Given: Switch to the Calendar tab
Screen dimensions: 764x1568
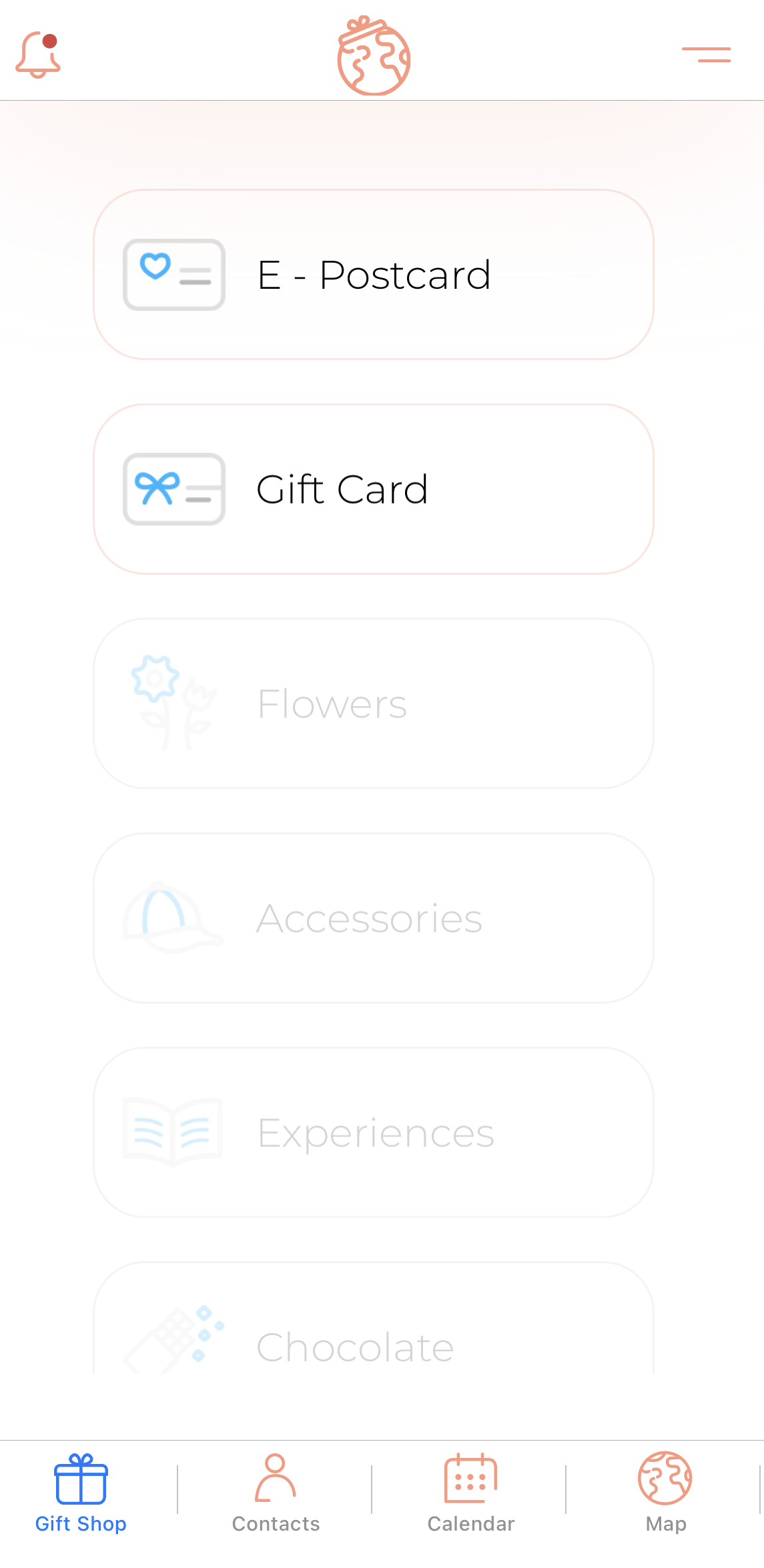Looking at the screenshot, I should point(470,1493).
